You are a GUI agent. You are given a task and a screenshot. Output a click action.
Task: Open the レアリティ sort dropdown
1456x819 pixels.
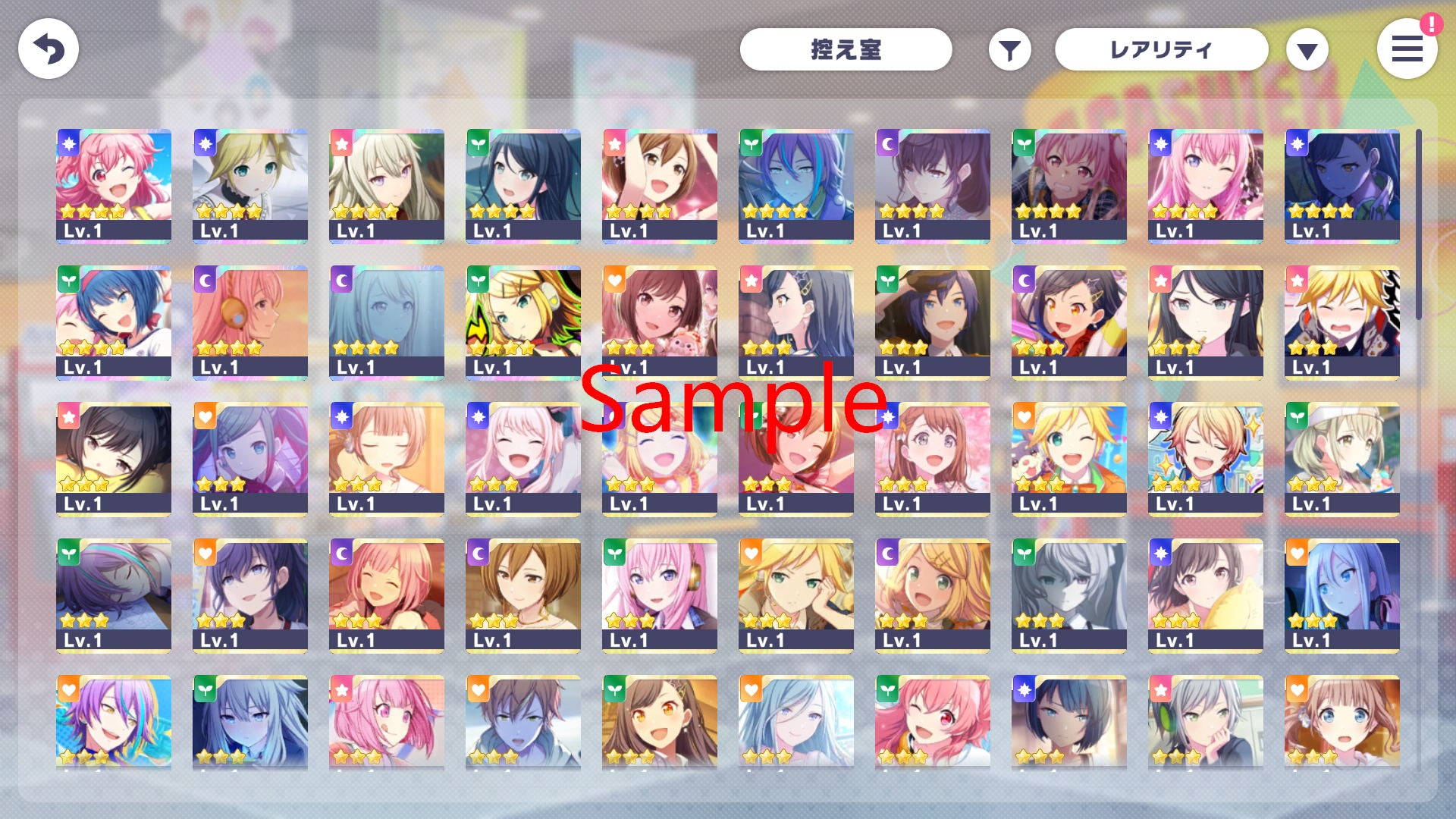click(x=1161, y=50)
